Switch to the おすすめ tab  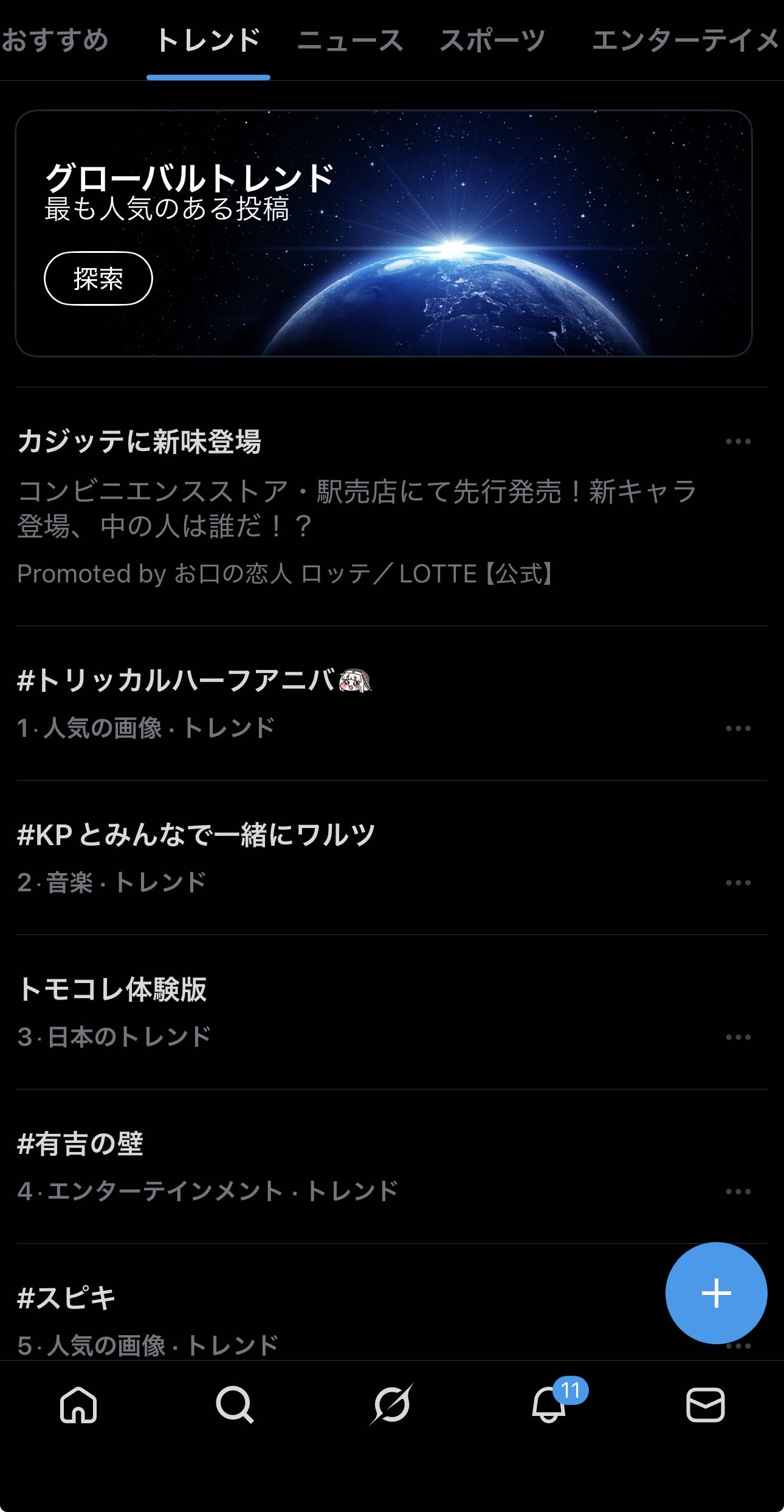click(55, 41)
